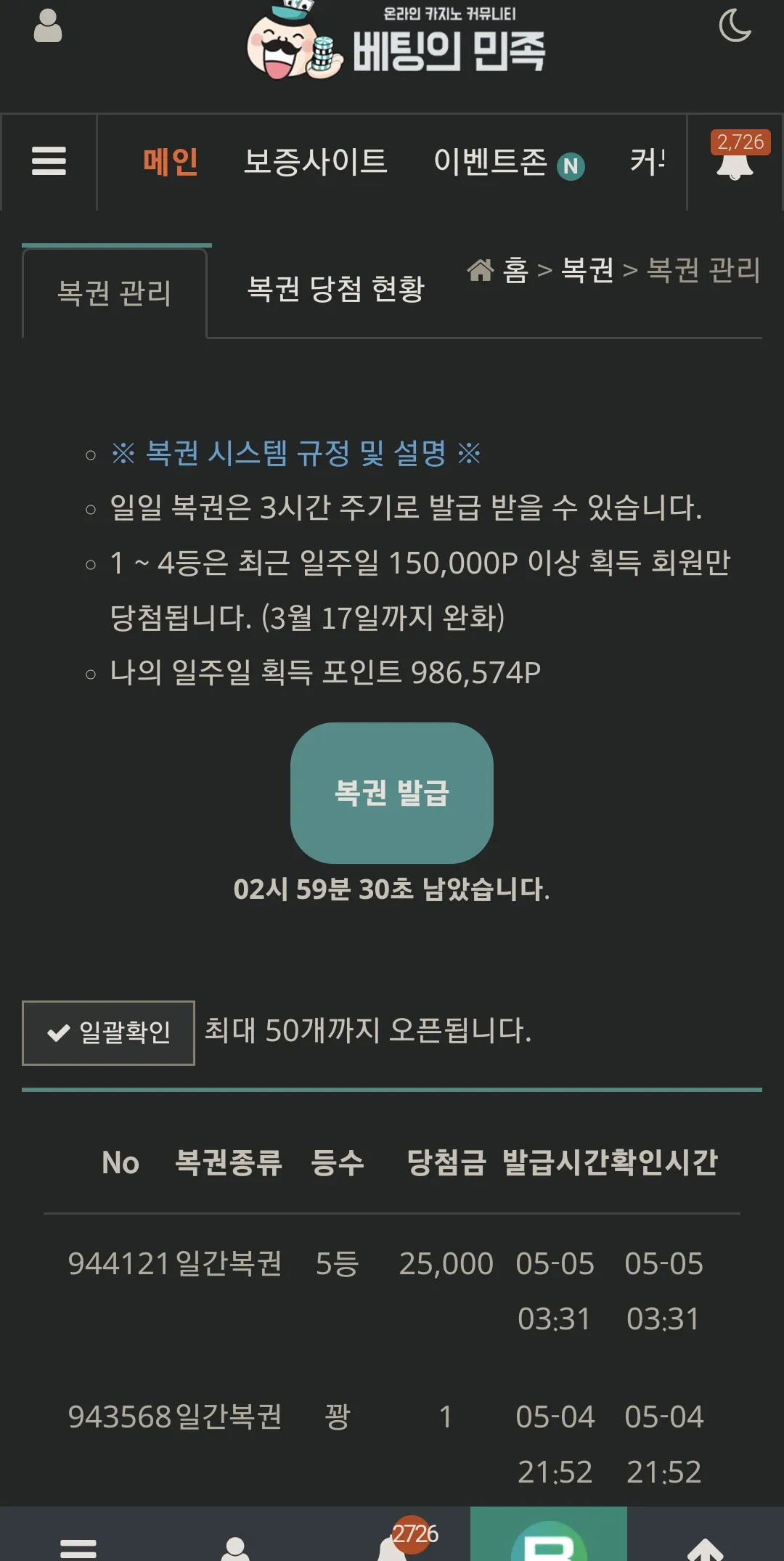
Task: Go to the site's home via the logo
Action: pos(396,42)
